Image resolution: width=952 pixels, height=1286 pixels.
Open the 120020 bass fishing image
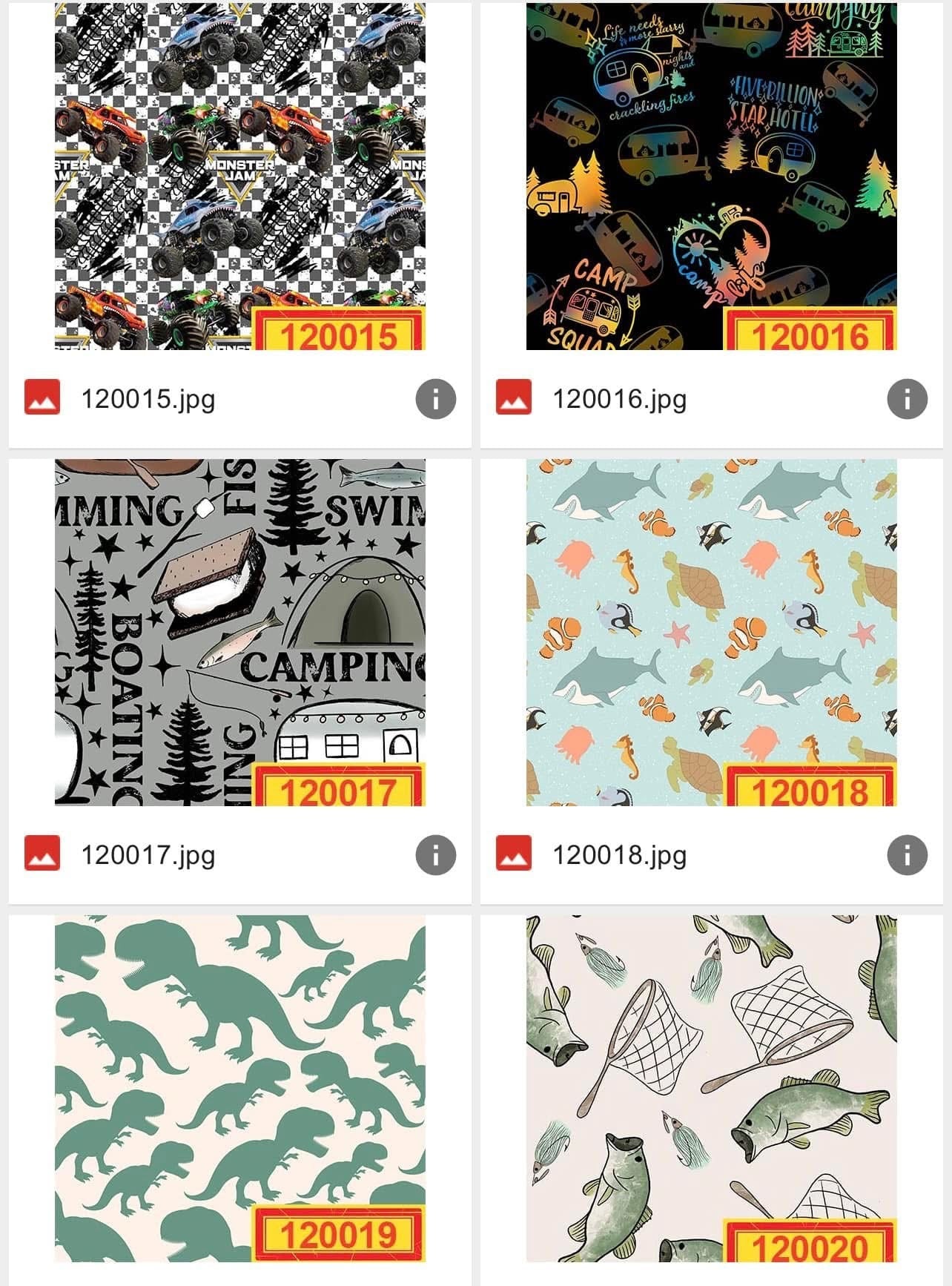point(711,1088)
